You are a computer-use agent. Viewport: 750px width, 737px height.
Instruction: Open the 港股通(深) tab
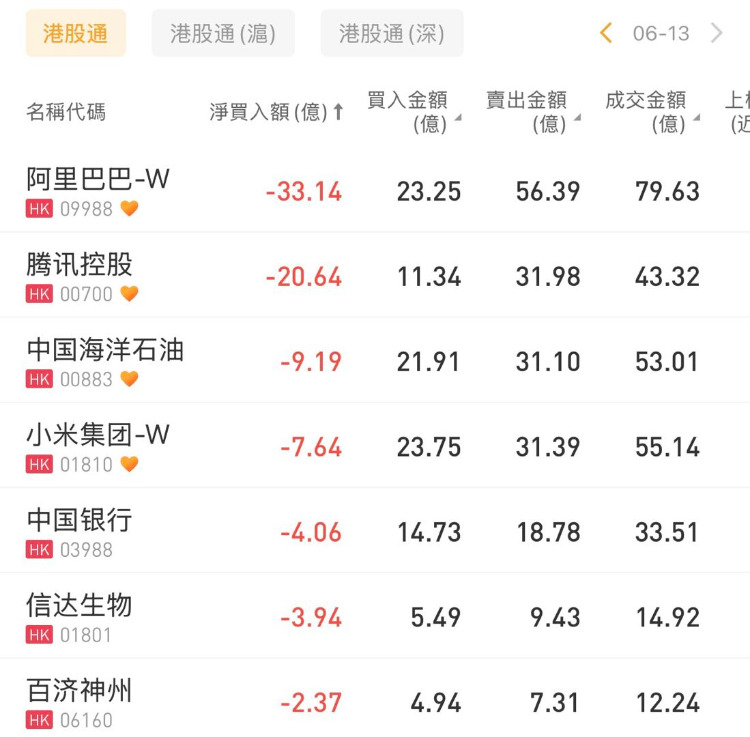pos(391,33)
